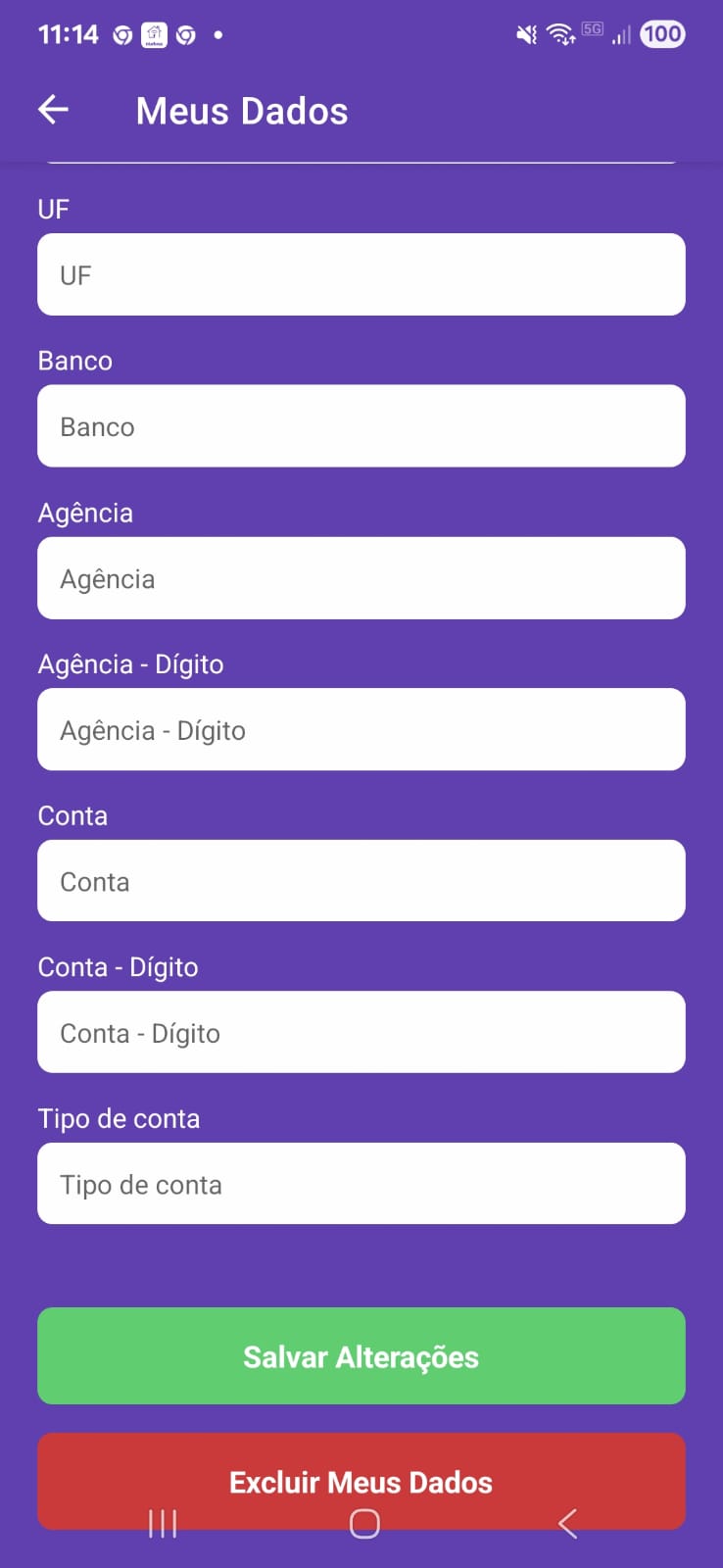723x1568 pixels.
Task: Click the Agência input field
Action: click(361, 578)
